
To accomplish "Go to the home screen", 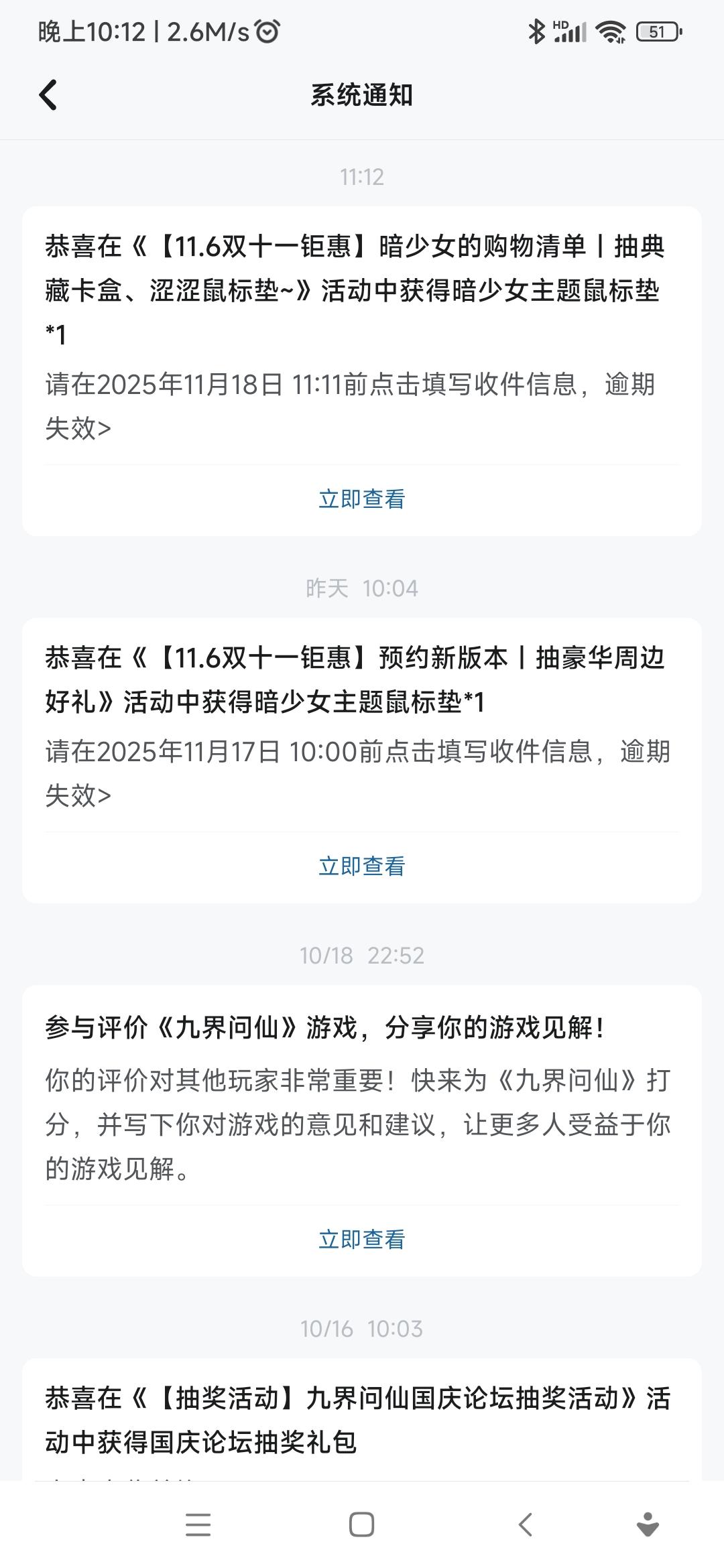I will pos(361,1525).
